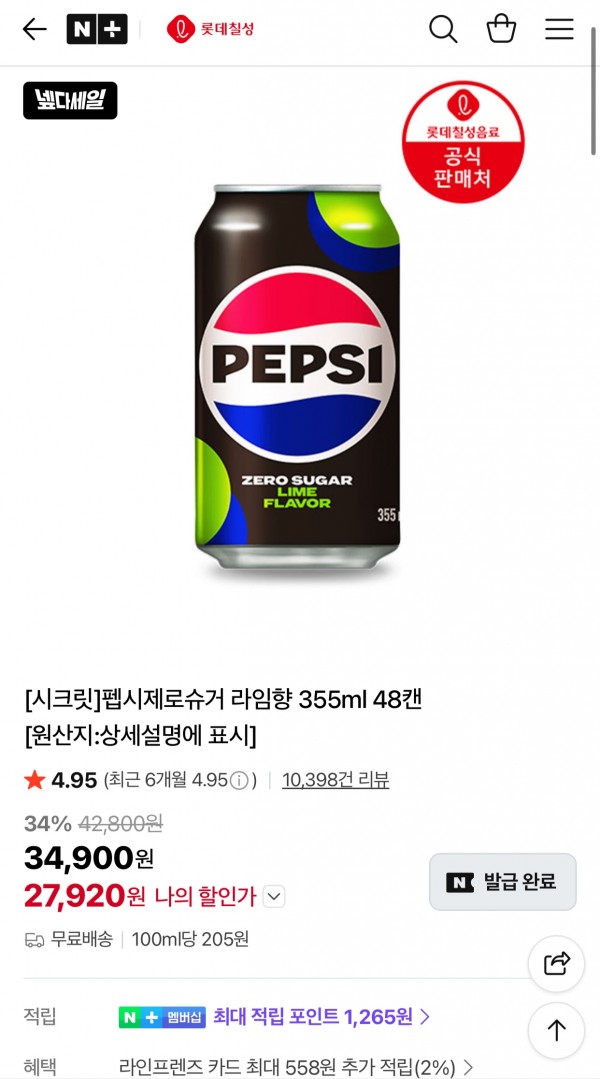Go back with the arrow icon
This screenshot has width=600, height=1079.
click(34, 29)
